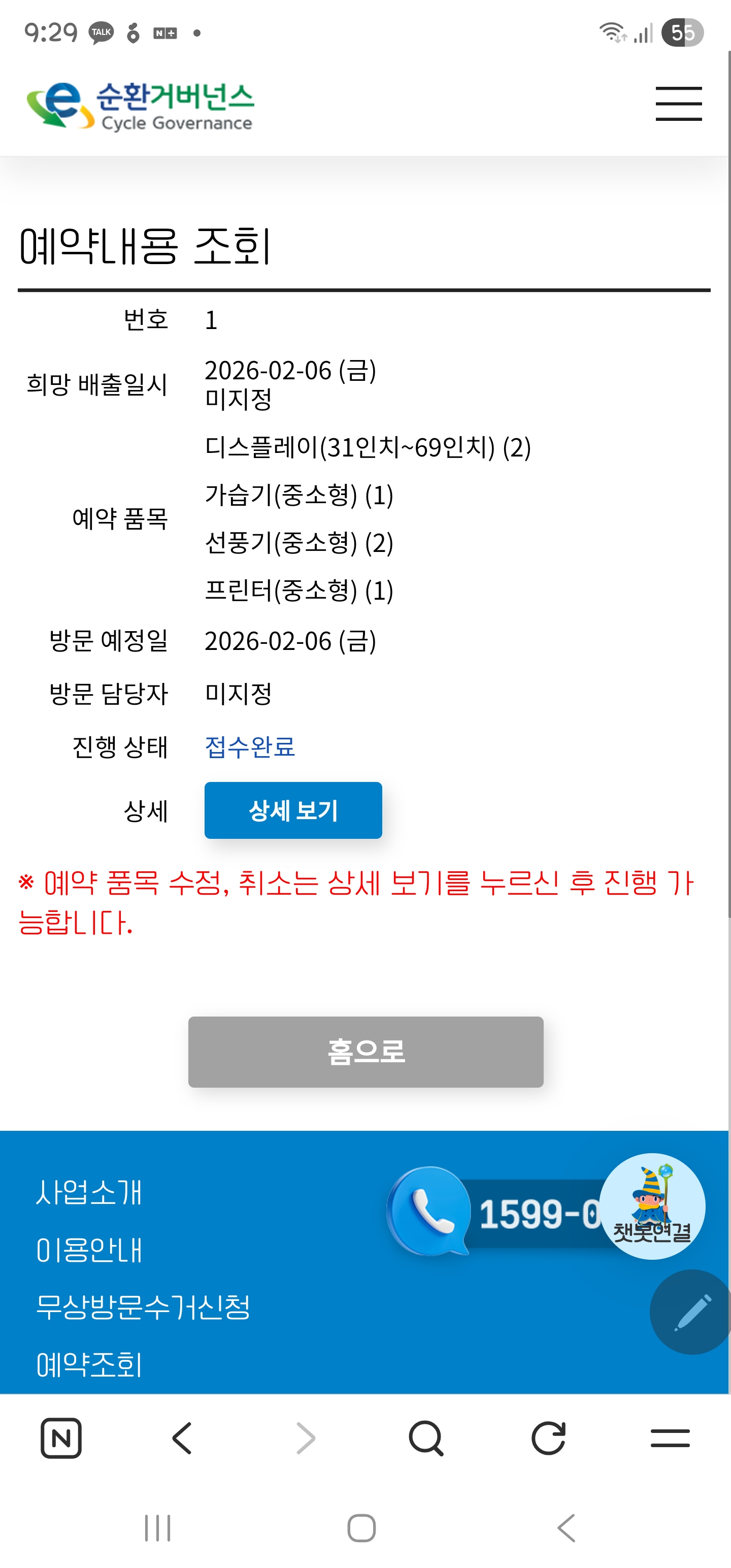731x1568 pixels.
Task: Go back using the browser back arrow
Action: coord(182,1439)
